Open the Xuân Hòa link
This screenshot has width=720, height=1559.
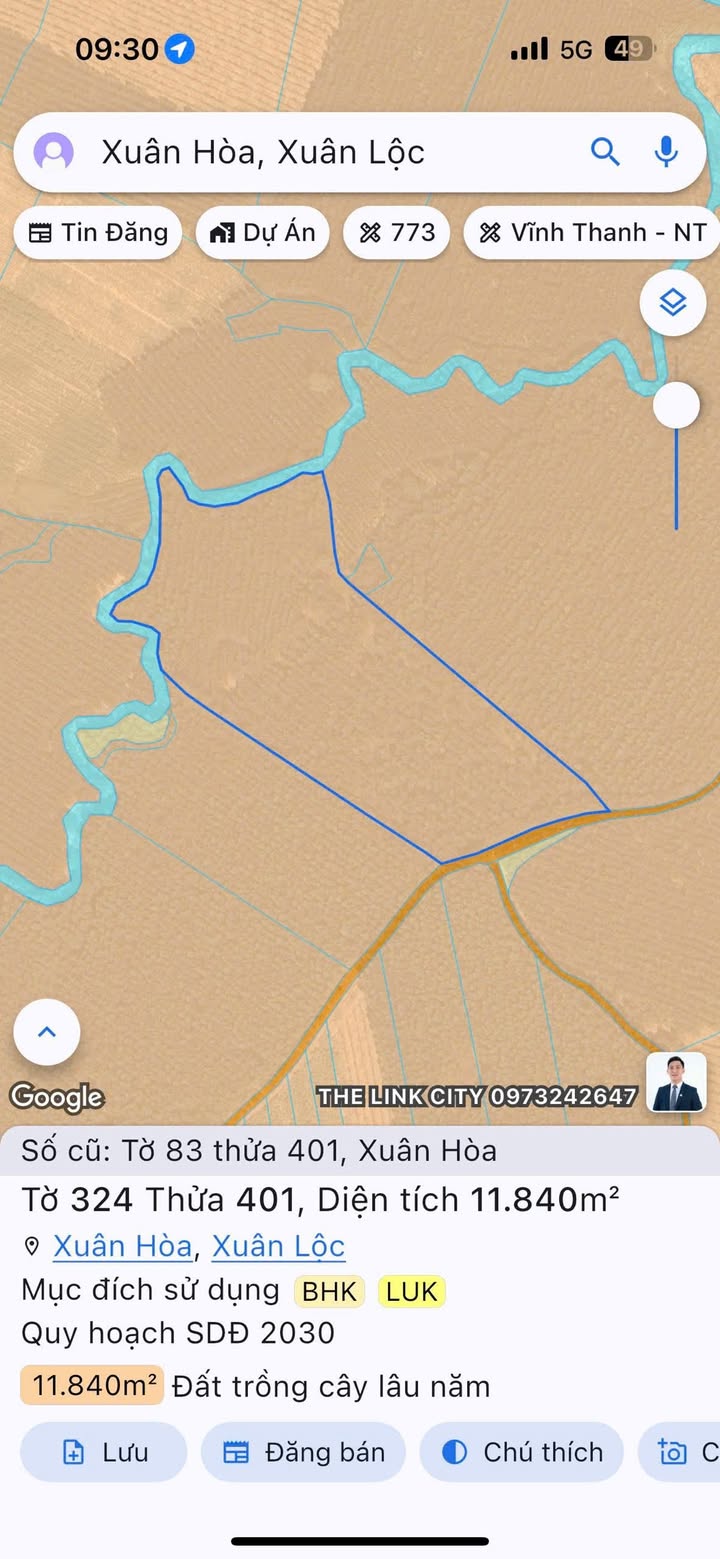122,1246
